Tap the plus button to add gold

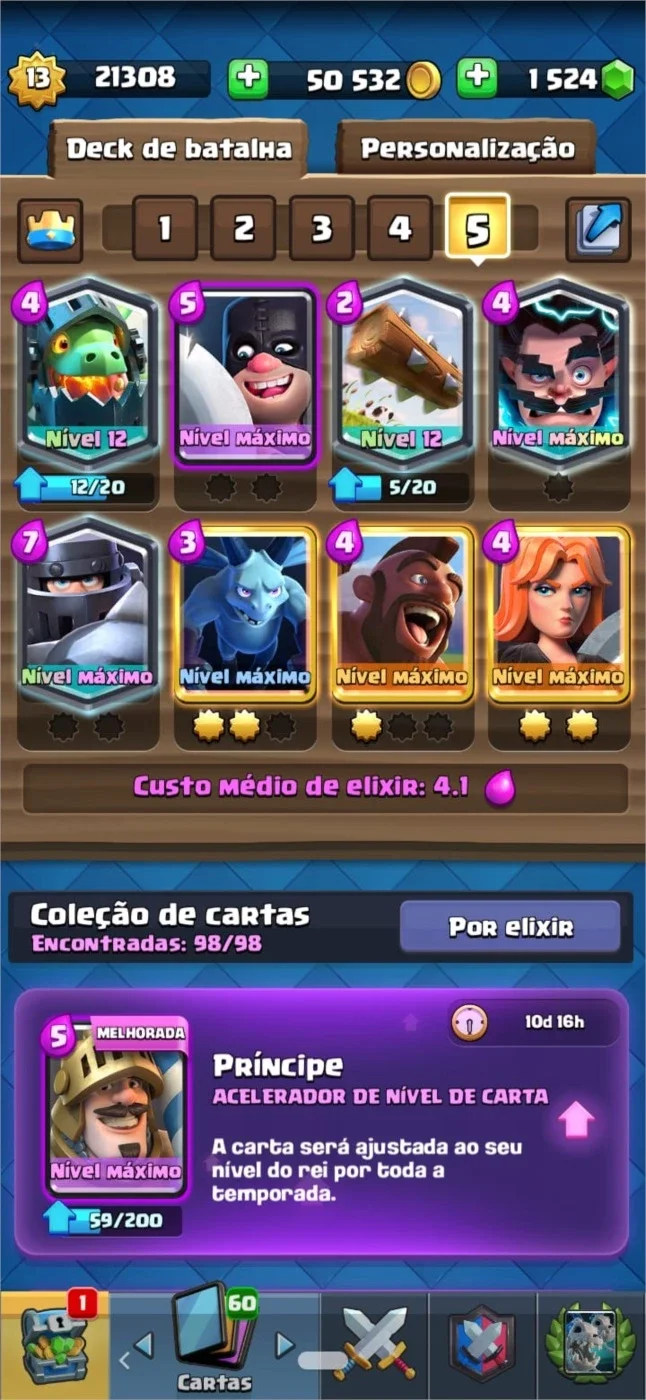coord(248,79)
